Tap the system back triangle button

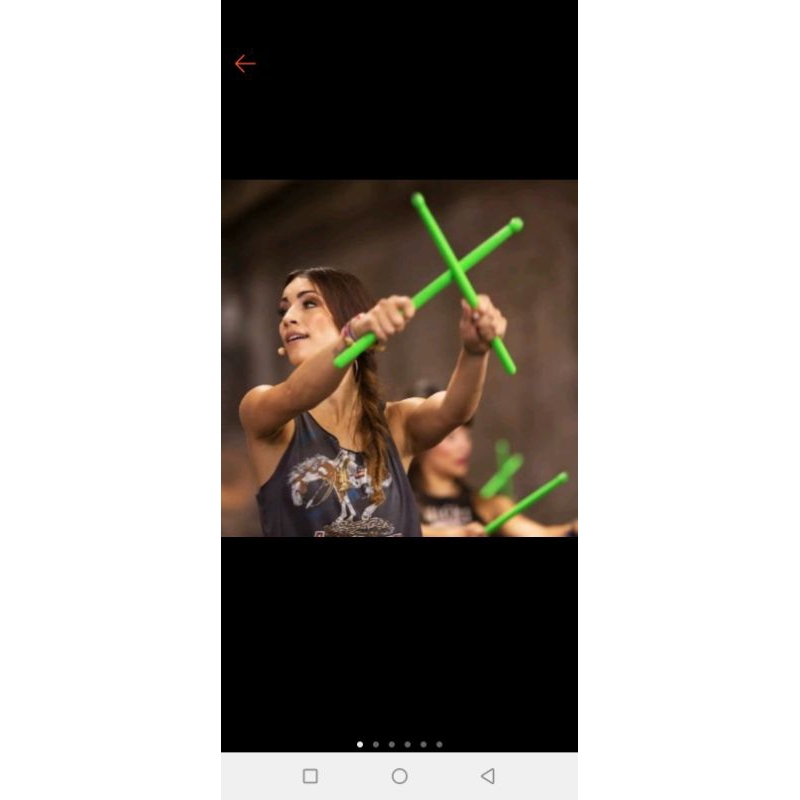pyautogui.click(x=487, y=776)
